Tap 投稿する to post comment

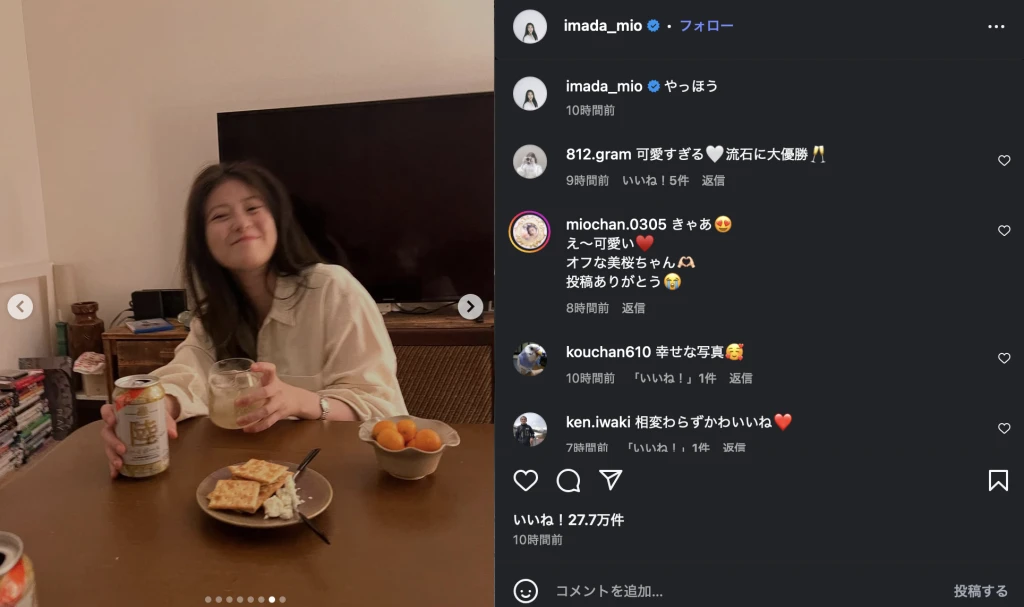980,591
